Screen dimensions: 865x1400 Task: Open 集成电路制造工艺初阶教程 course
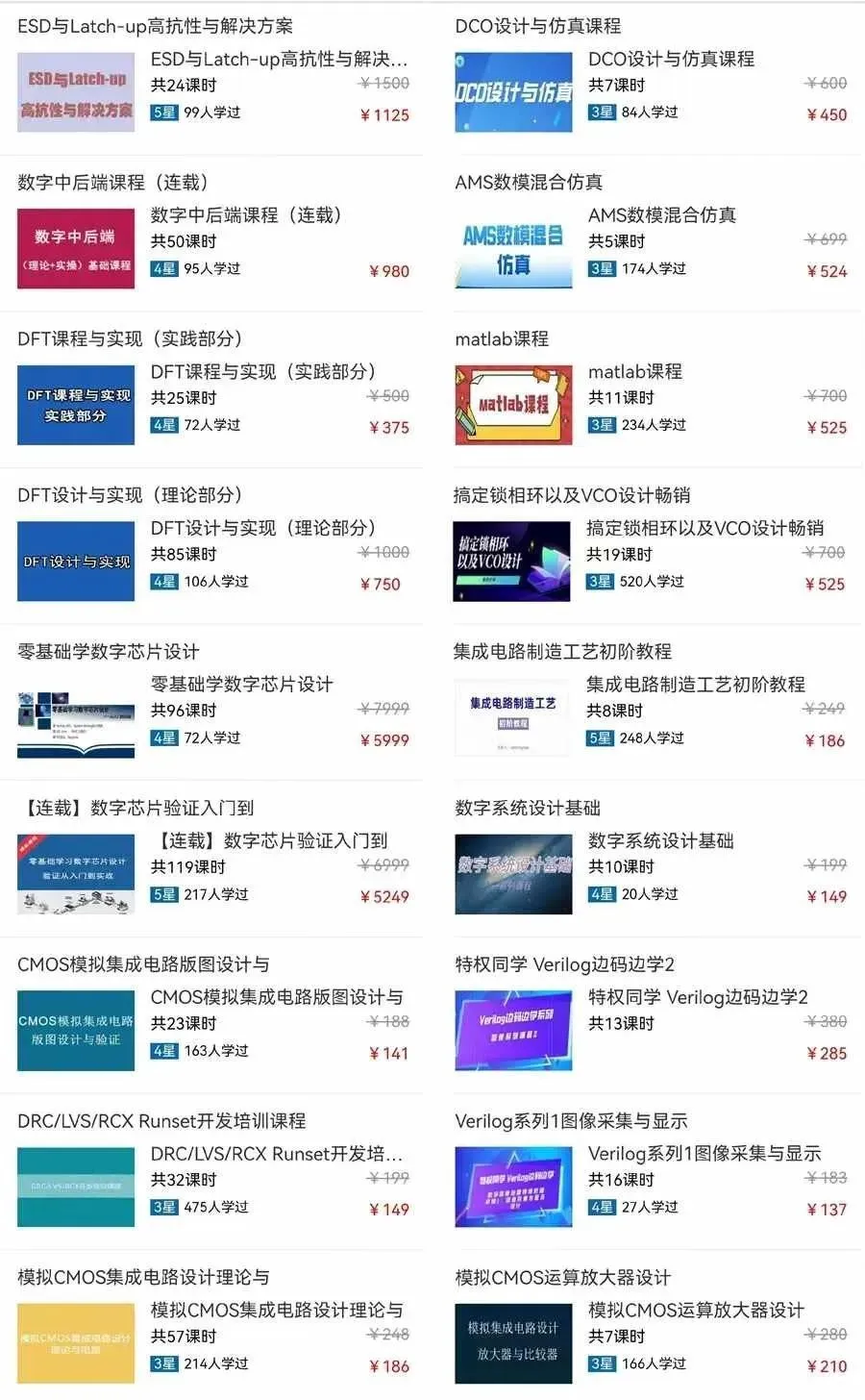[x=695, y=685]
